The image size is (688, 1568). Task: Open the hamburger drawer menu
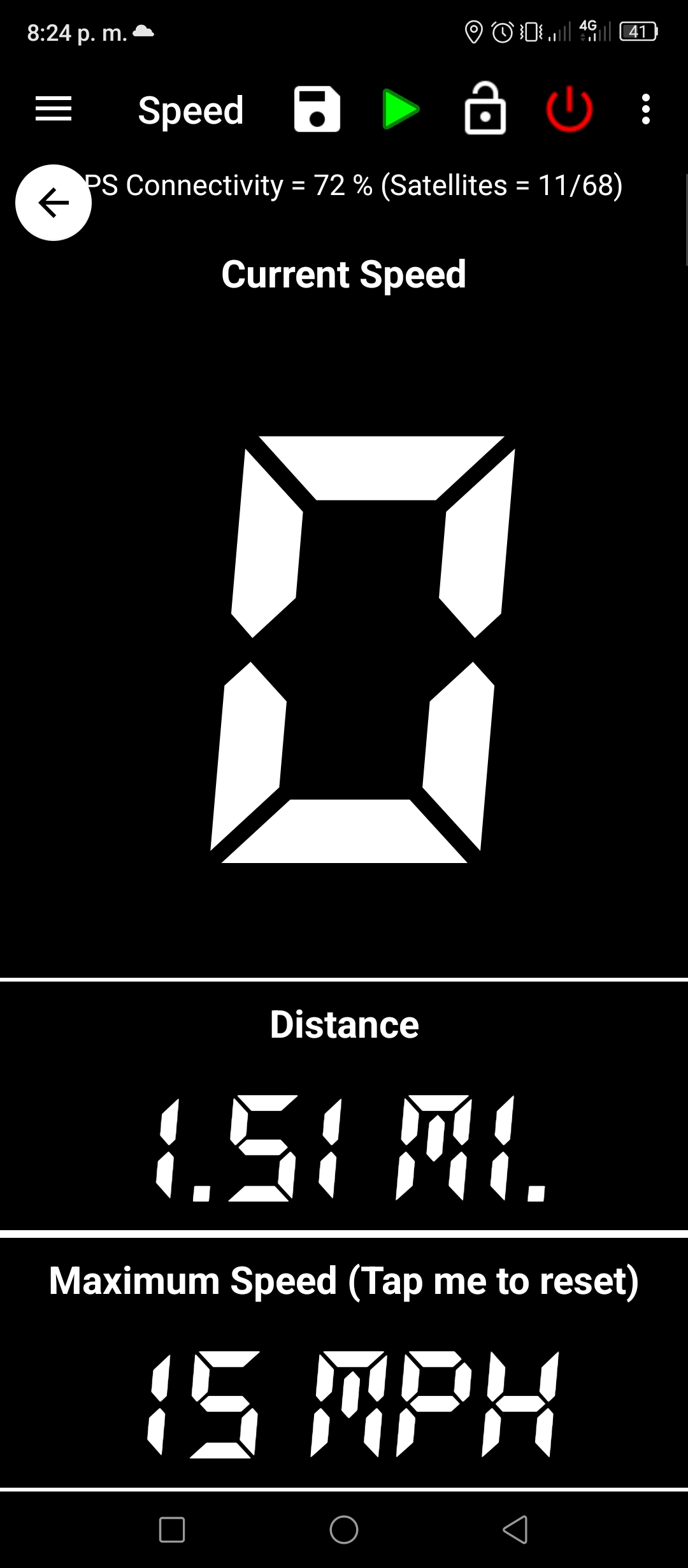pyautogui.click(x=54, y=109)
